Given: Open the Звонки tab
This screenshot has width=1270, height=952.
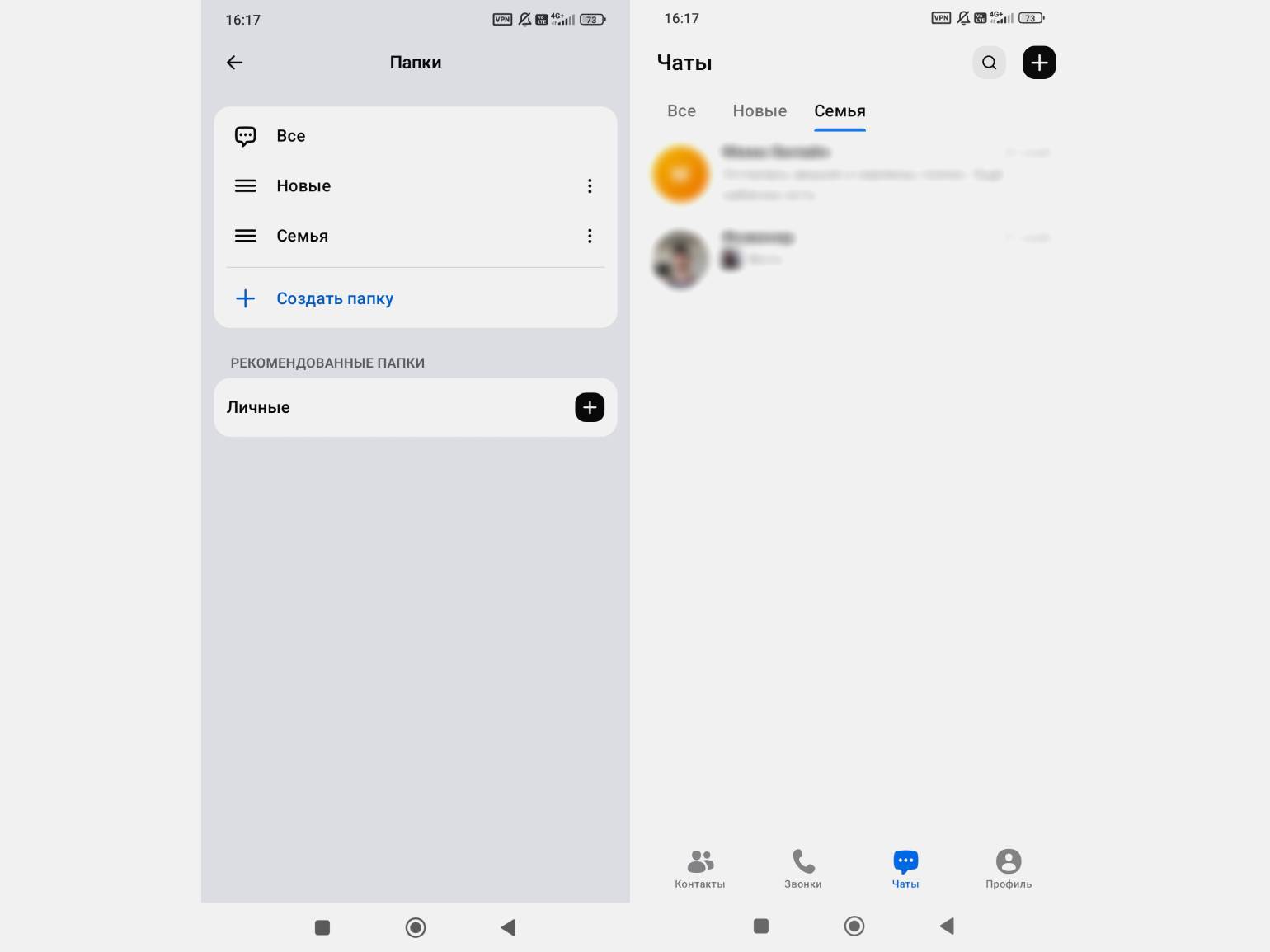Looking at the screenshot, I should pos(802,870).
